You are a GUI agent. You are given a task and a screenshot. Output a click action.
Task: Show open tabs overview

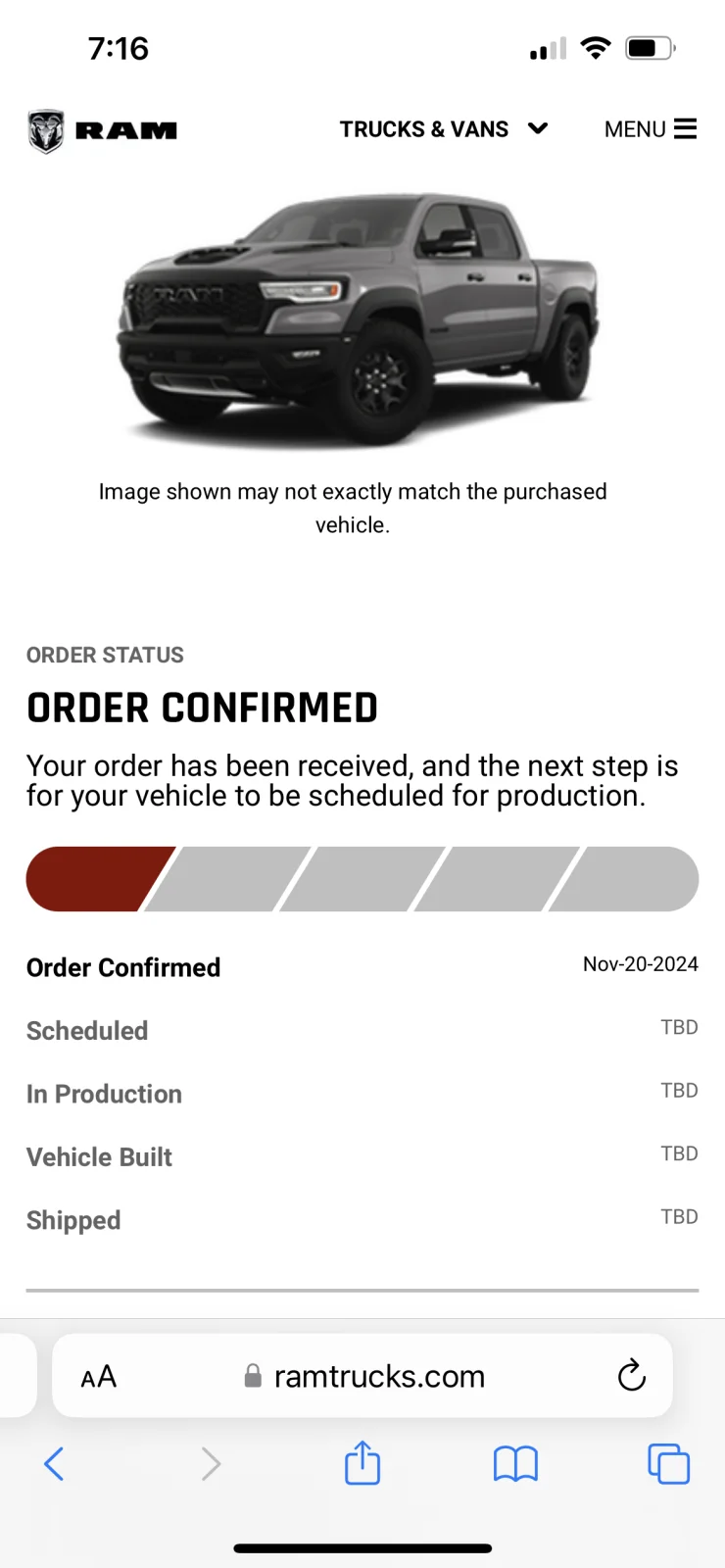tap(669, 1464)
